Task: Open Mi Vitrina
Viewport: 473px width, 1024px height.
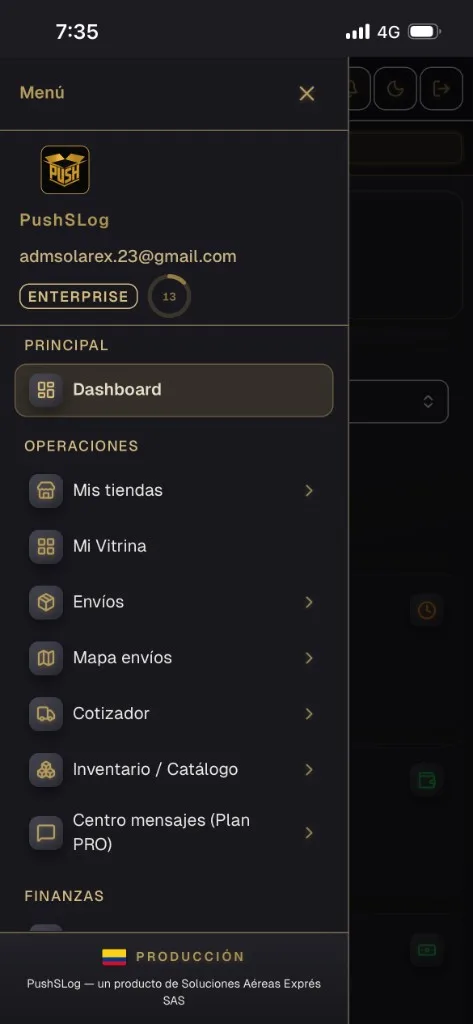Action: pyautogui.click(x=174, y=546)
